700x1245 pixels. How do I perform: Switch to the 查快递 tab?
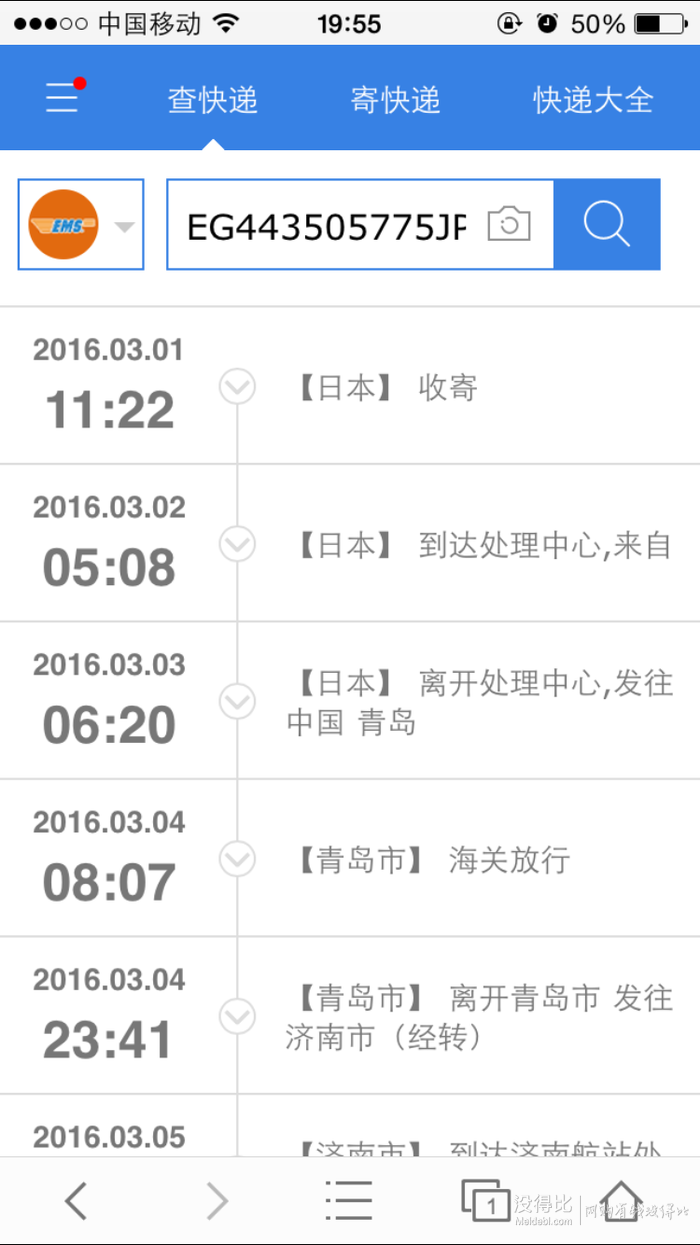213,100
